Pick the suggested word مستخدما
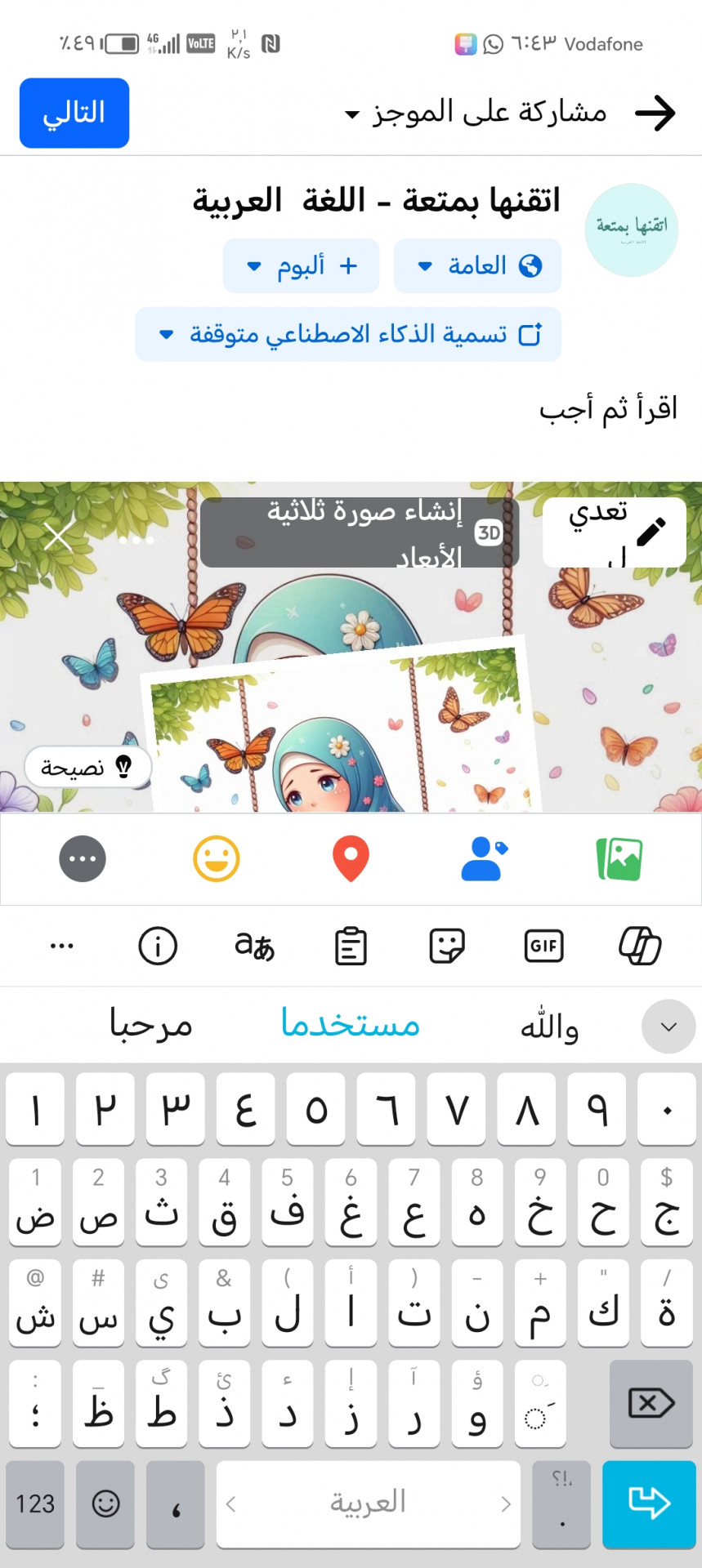702x1568 pixels. coord(350,1024)
